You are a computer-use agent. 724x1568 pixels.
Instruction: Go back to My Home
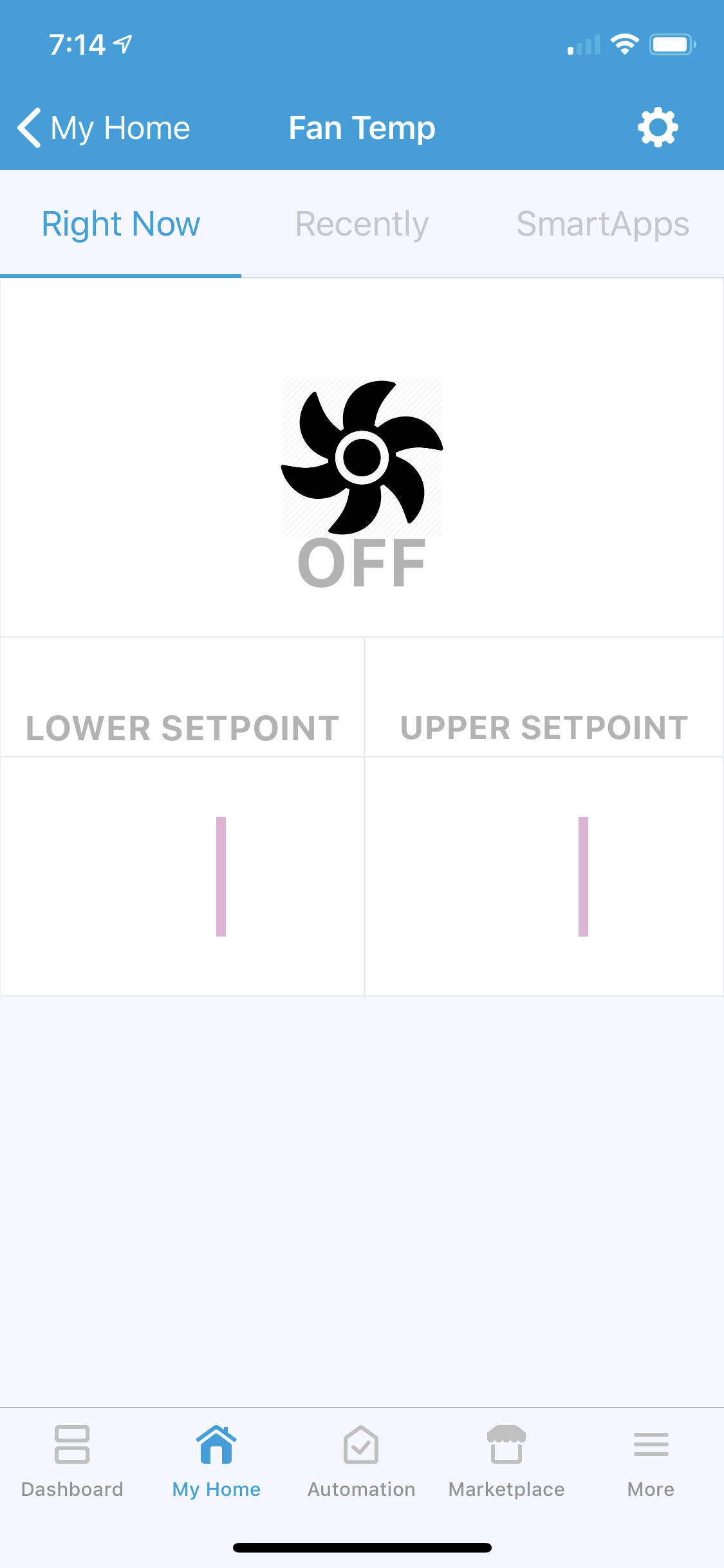[x=104, y=128]
